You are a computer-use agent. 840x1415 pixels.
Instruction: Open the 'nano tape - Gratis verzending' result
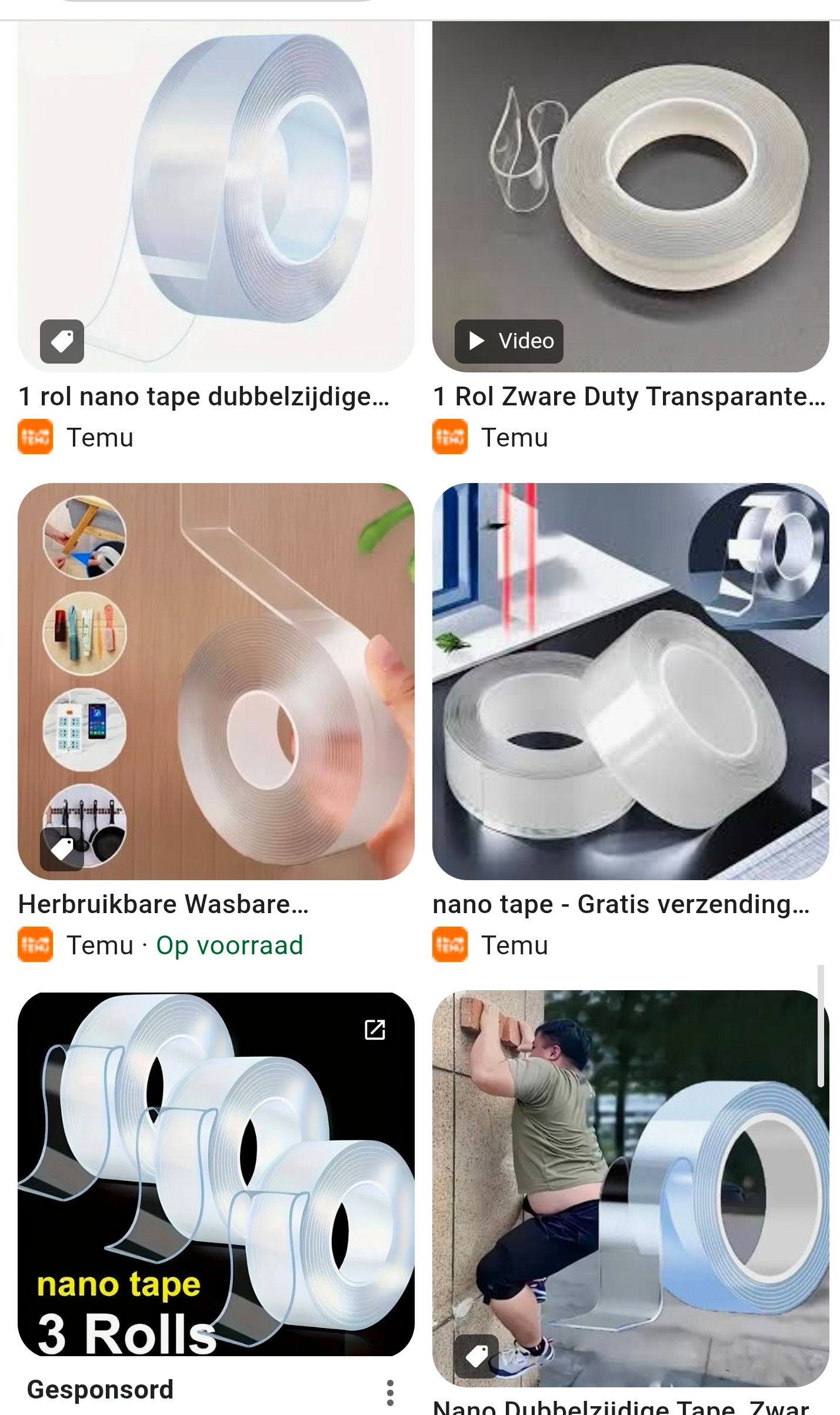click(631, 681)
